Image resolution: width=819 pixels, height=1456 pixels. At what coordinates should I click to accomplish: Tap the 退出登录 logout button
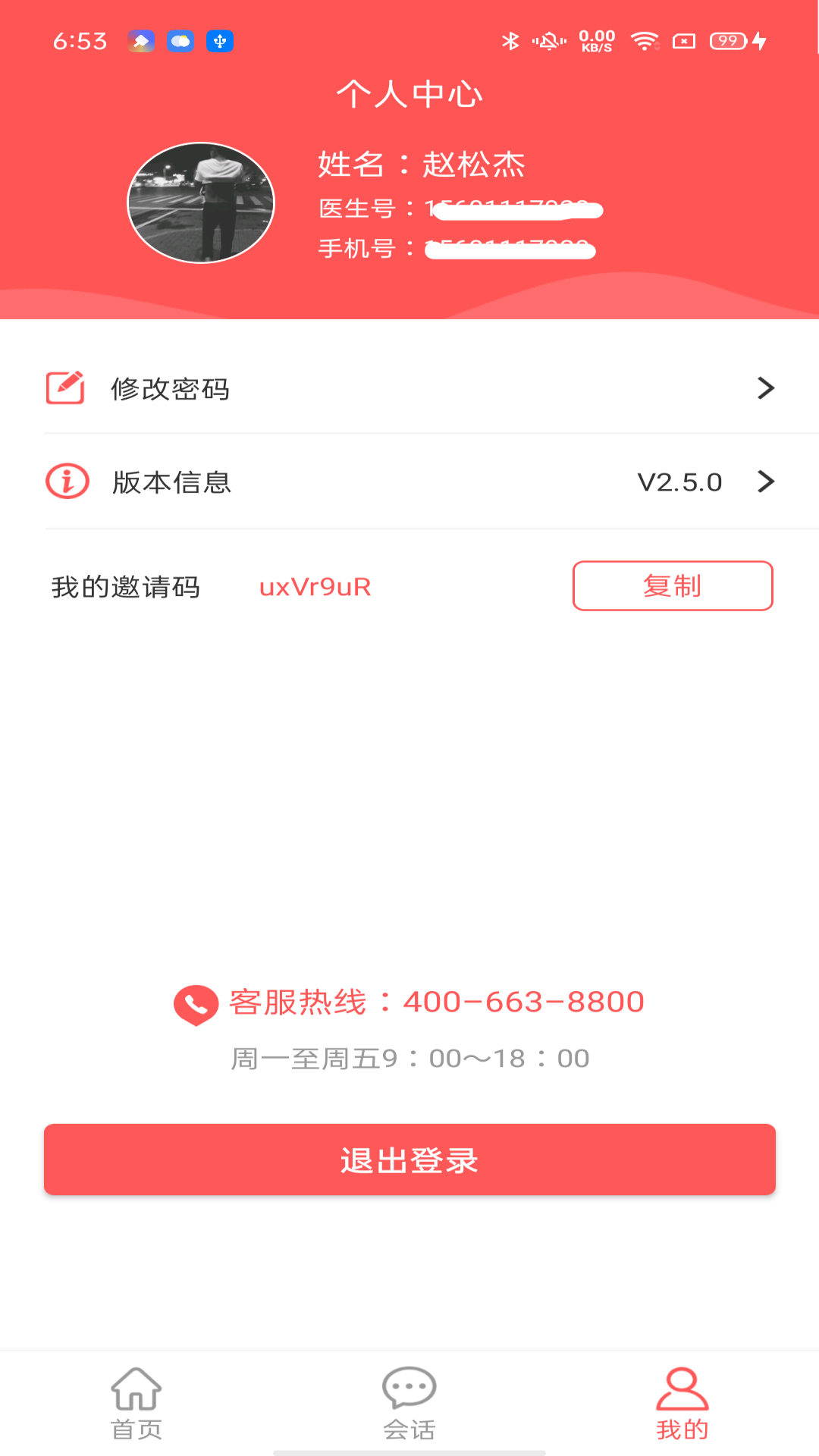(x=409, y=1159)
